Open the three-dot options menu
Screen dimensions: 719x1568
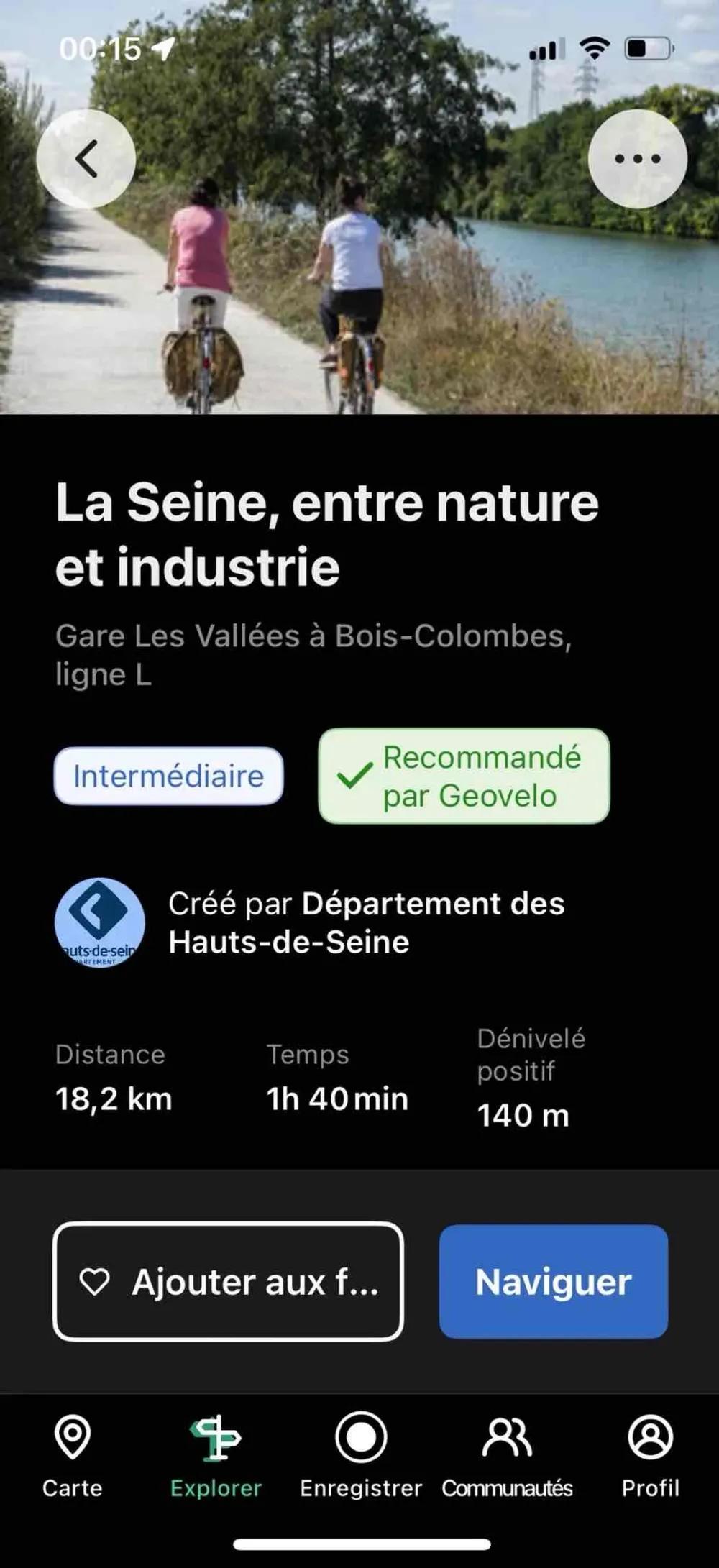637,159
